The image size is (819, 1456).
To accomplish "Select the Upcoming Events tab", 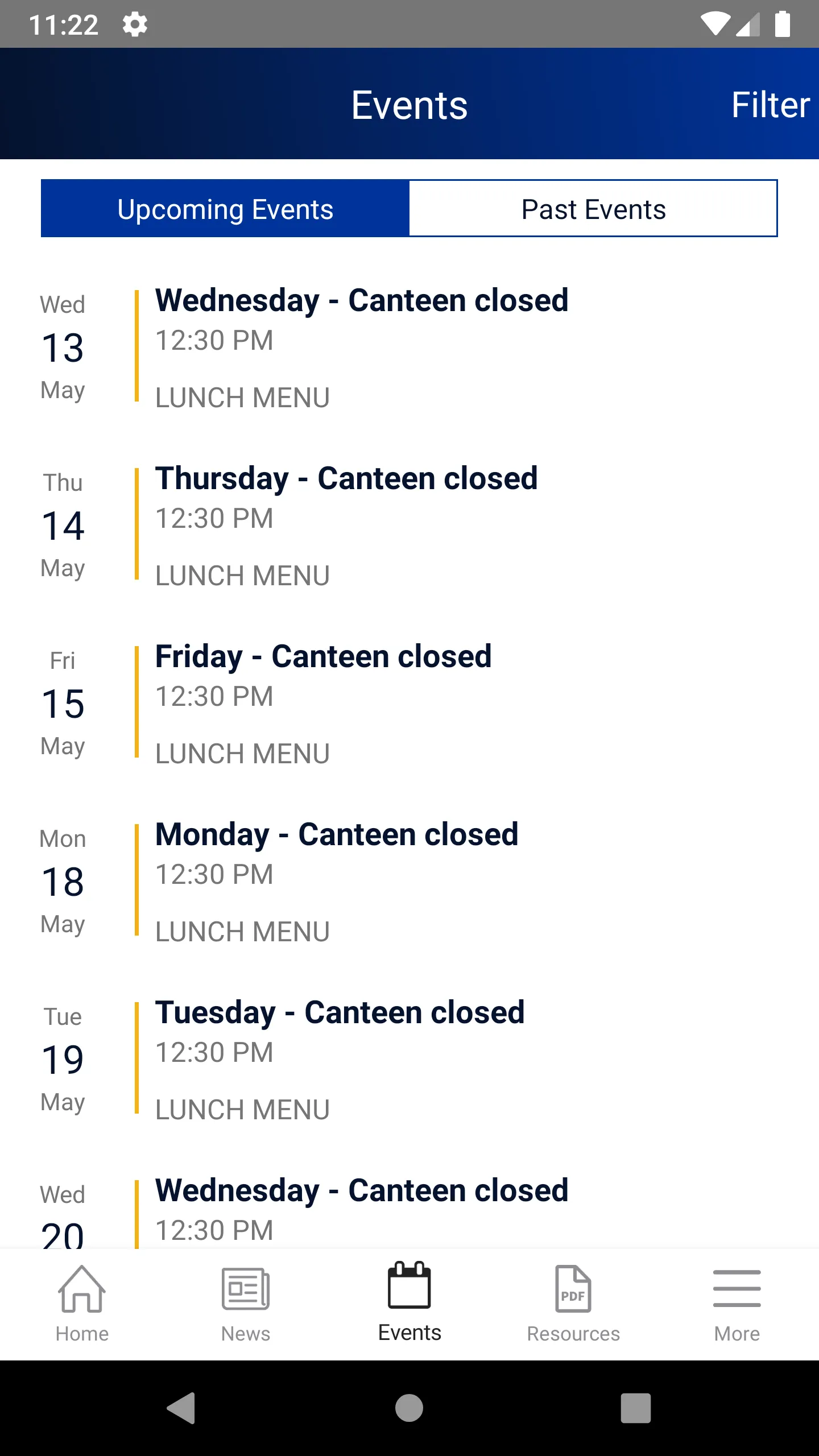I will (x=225, y=209).
